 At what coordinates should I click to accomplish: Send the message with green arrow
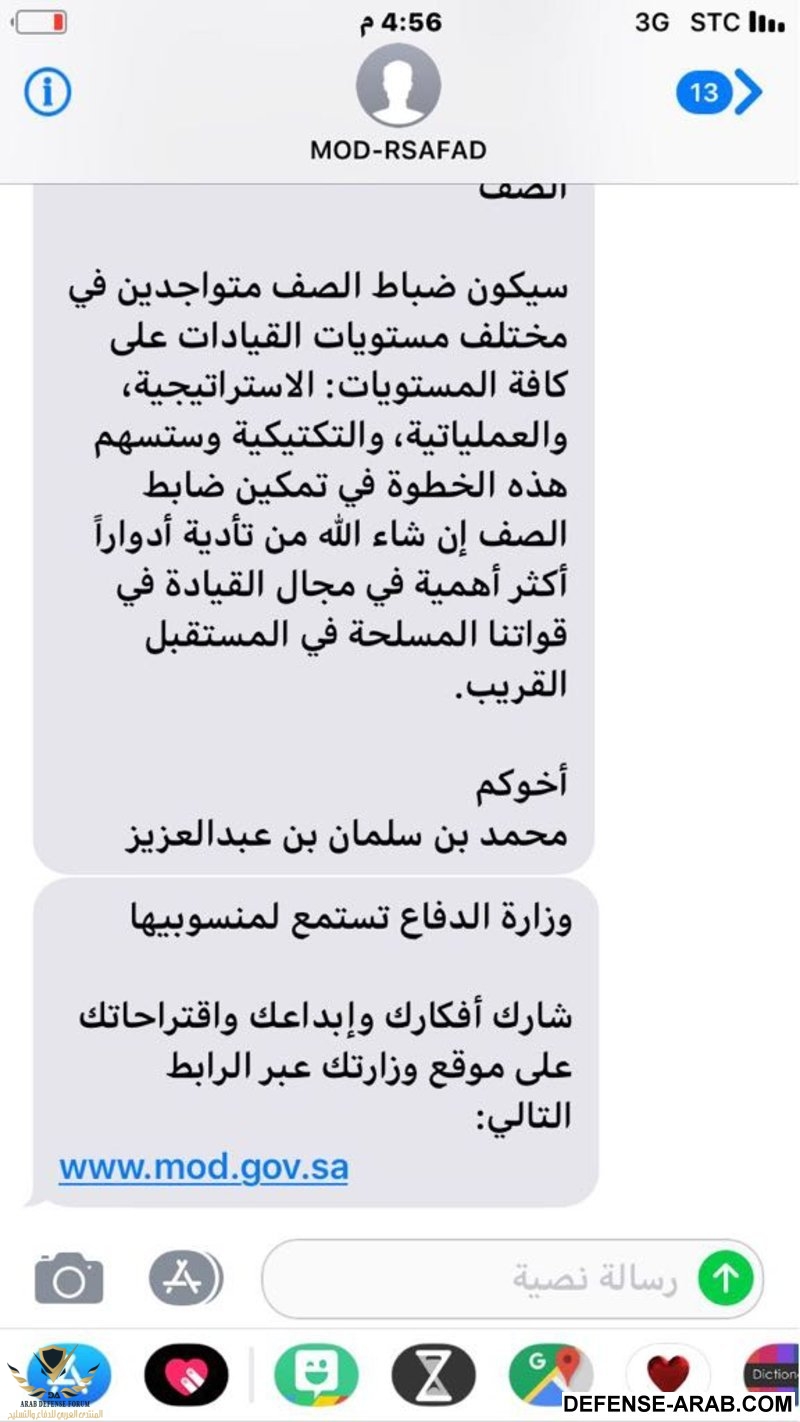tap(725, 1278)
